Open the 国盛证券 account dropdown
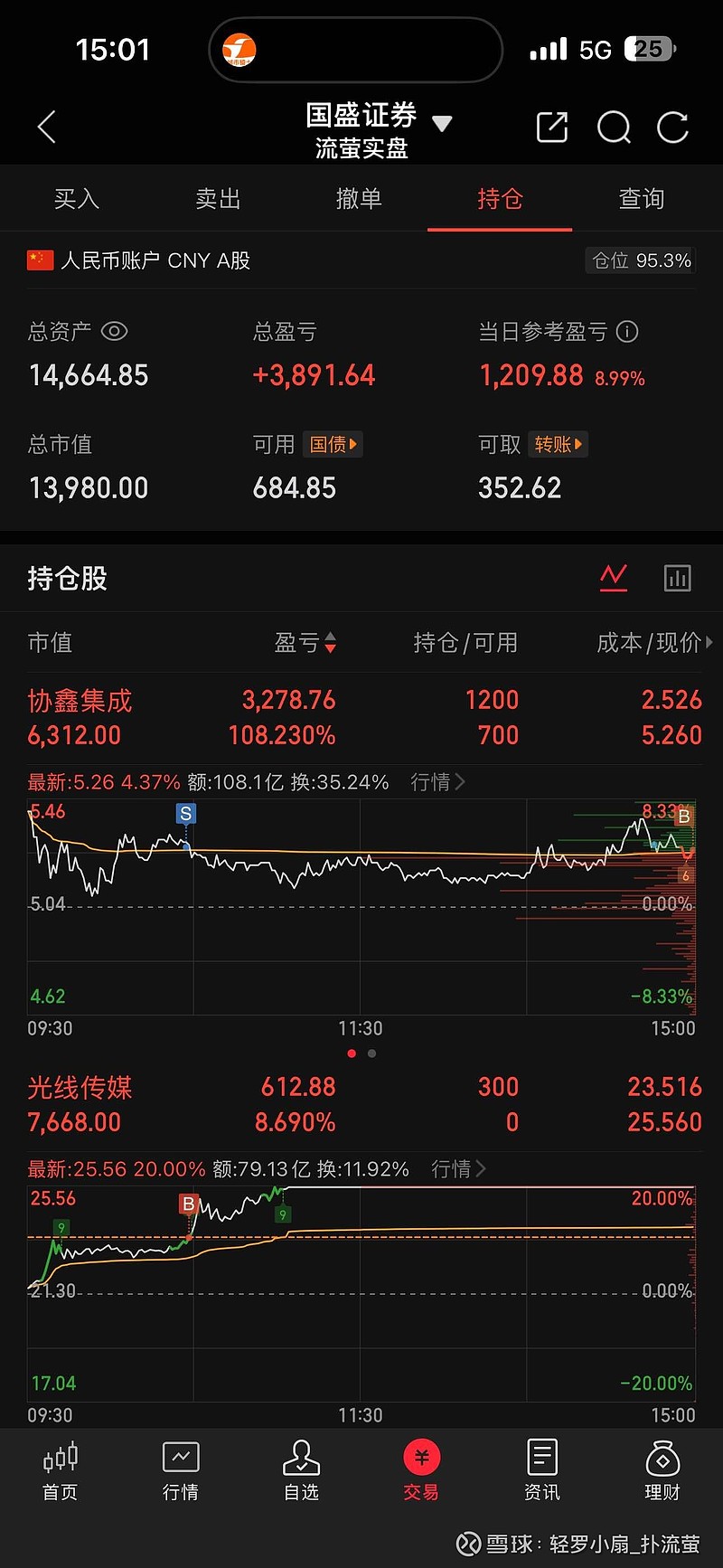The image size is (723, 1568). click(441, 124)
